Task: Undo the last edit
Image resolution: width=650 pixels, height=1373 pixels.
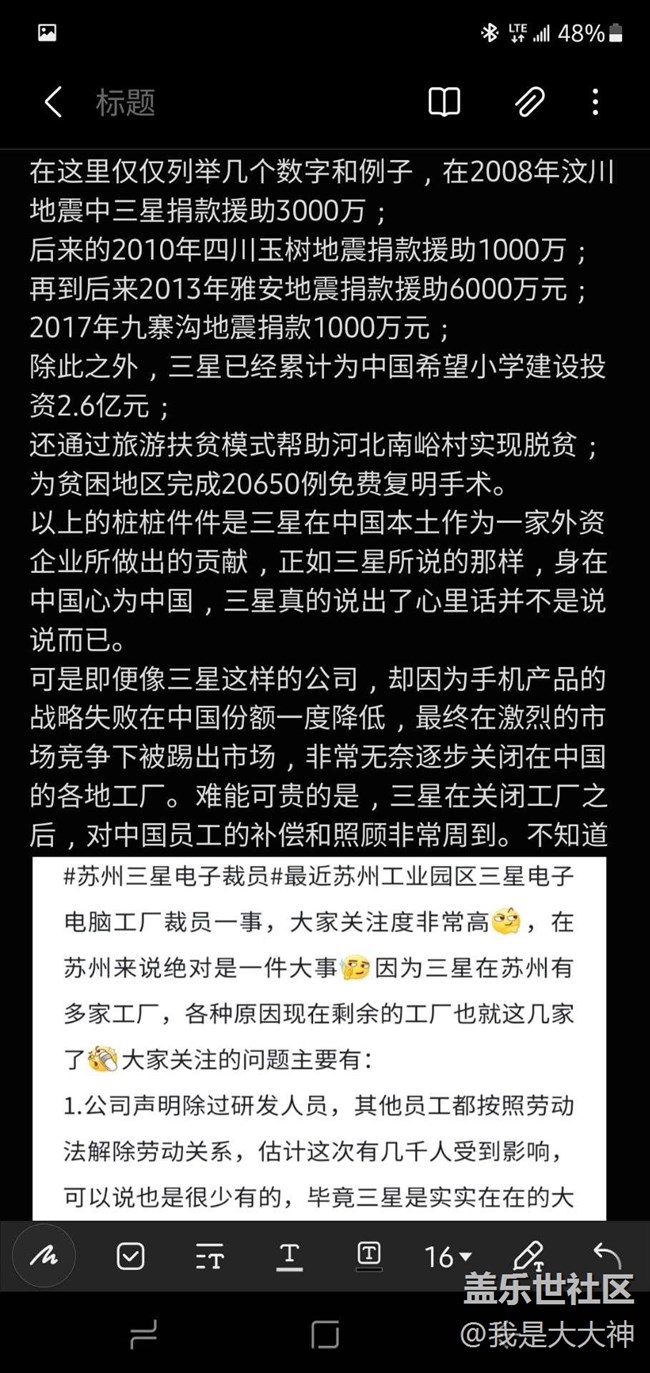Action: pyautogui.click(x=606, y=1254)
